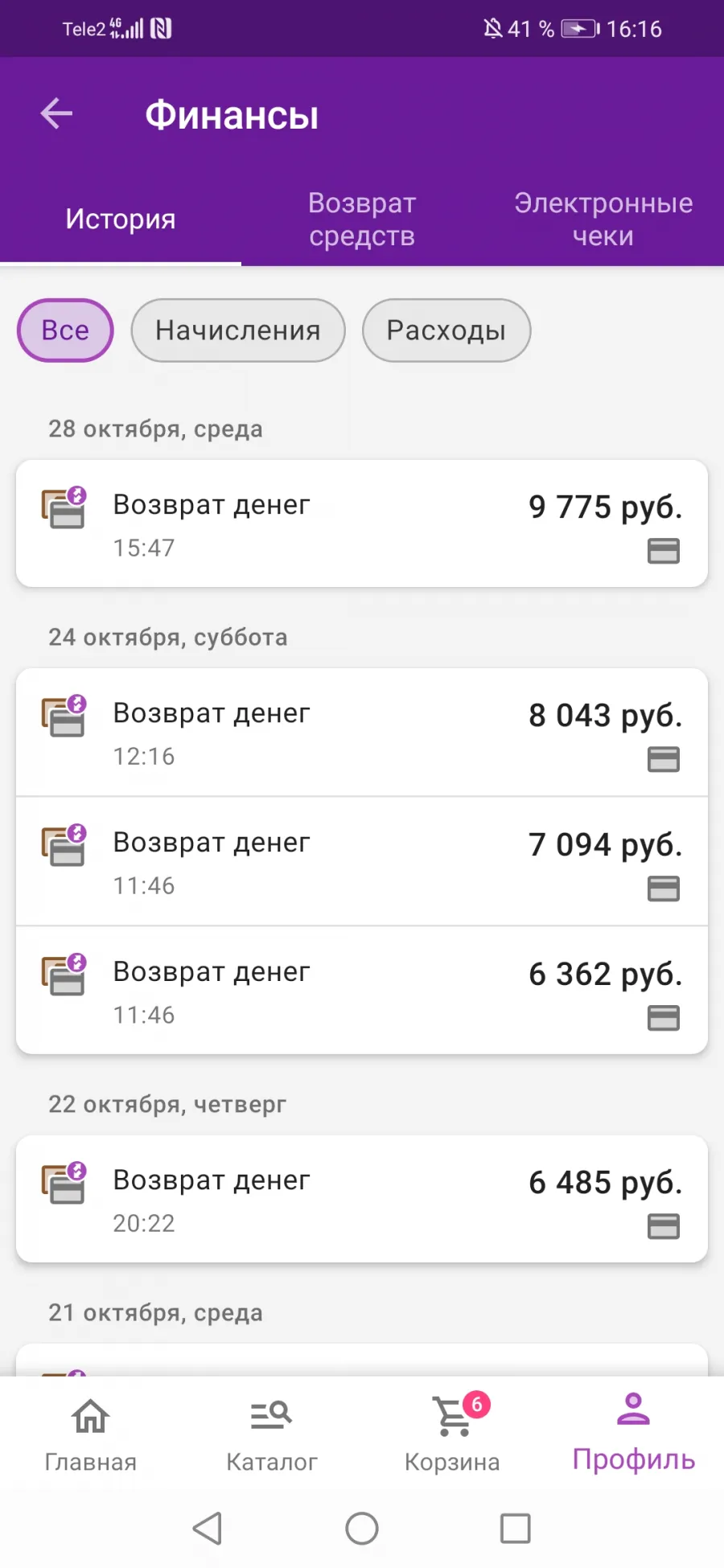Go to the Главная tab
The image size is (724, 1568).
[90, 1434]
